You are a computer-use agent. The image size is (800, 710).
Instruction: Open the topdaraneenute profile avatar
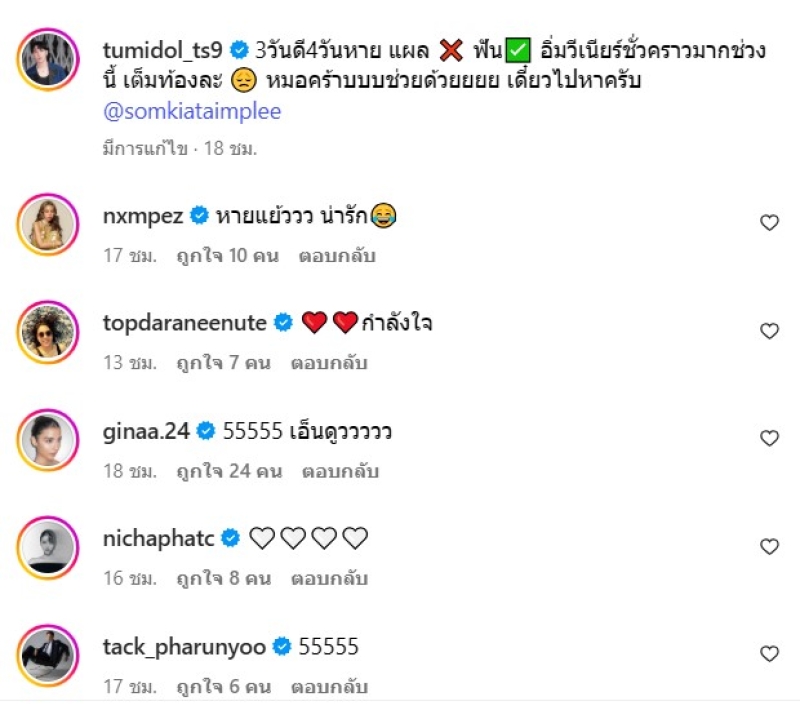click(48, 332)
